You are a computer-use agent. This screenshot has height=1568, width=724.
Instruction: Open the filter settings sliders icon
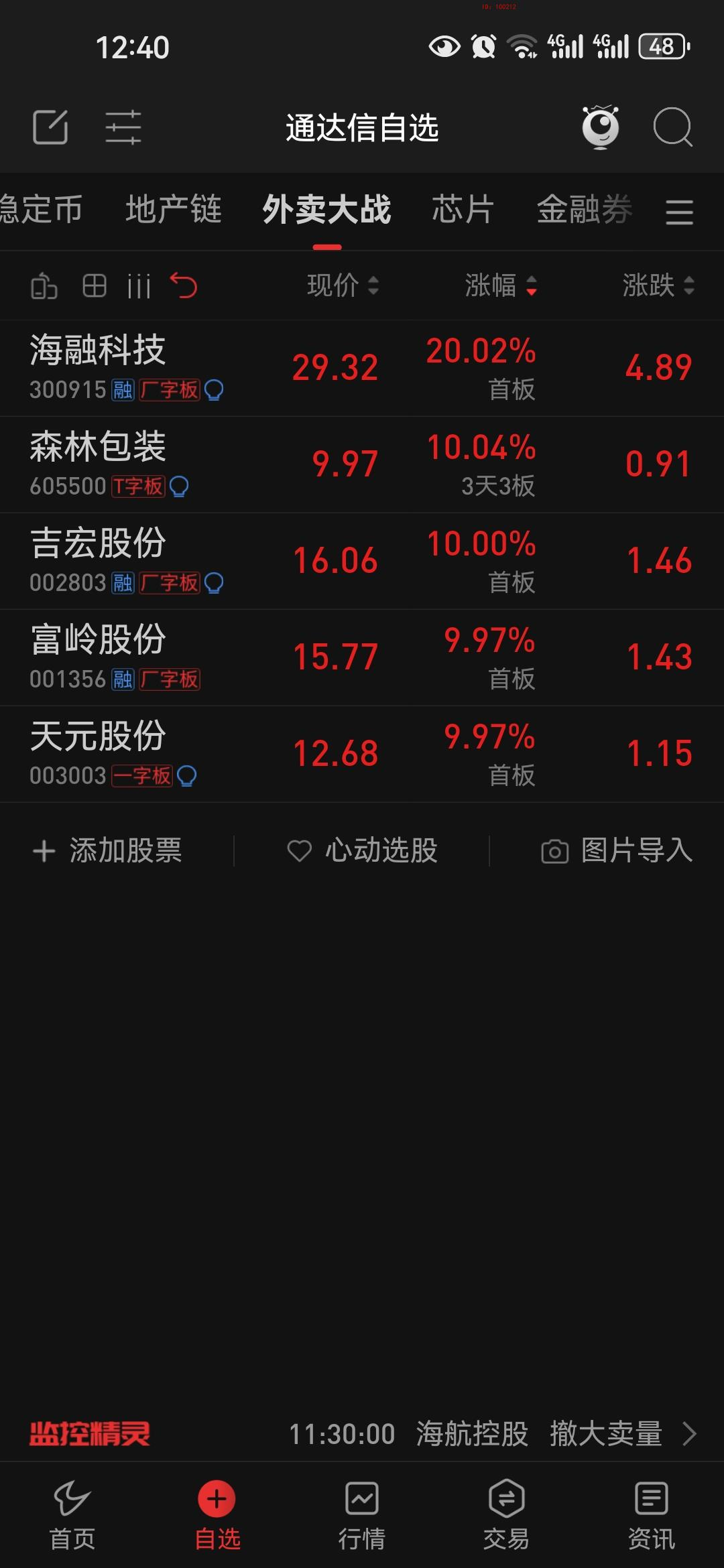pyautogui.click(x=123, y=127)
